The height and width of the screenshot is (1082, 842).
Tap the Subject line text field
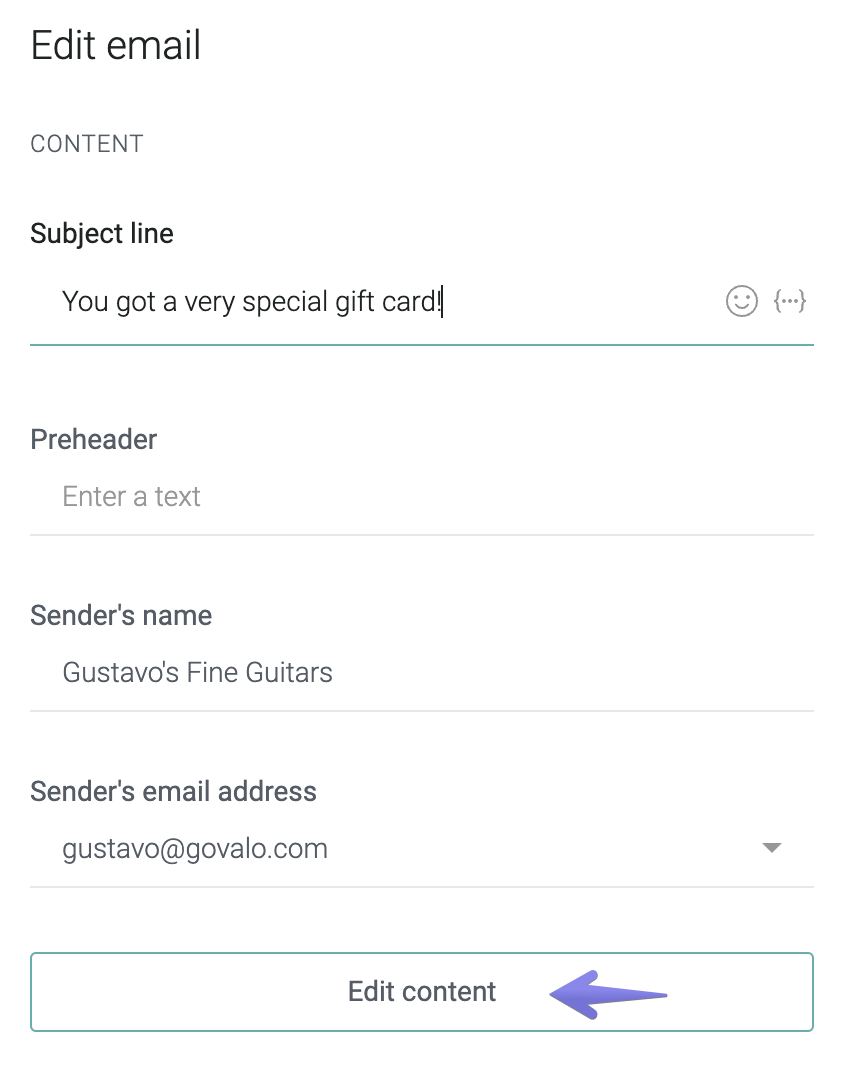click(380, 301)
